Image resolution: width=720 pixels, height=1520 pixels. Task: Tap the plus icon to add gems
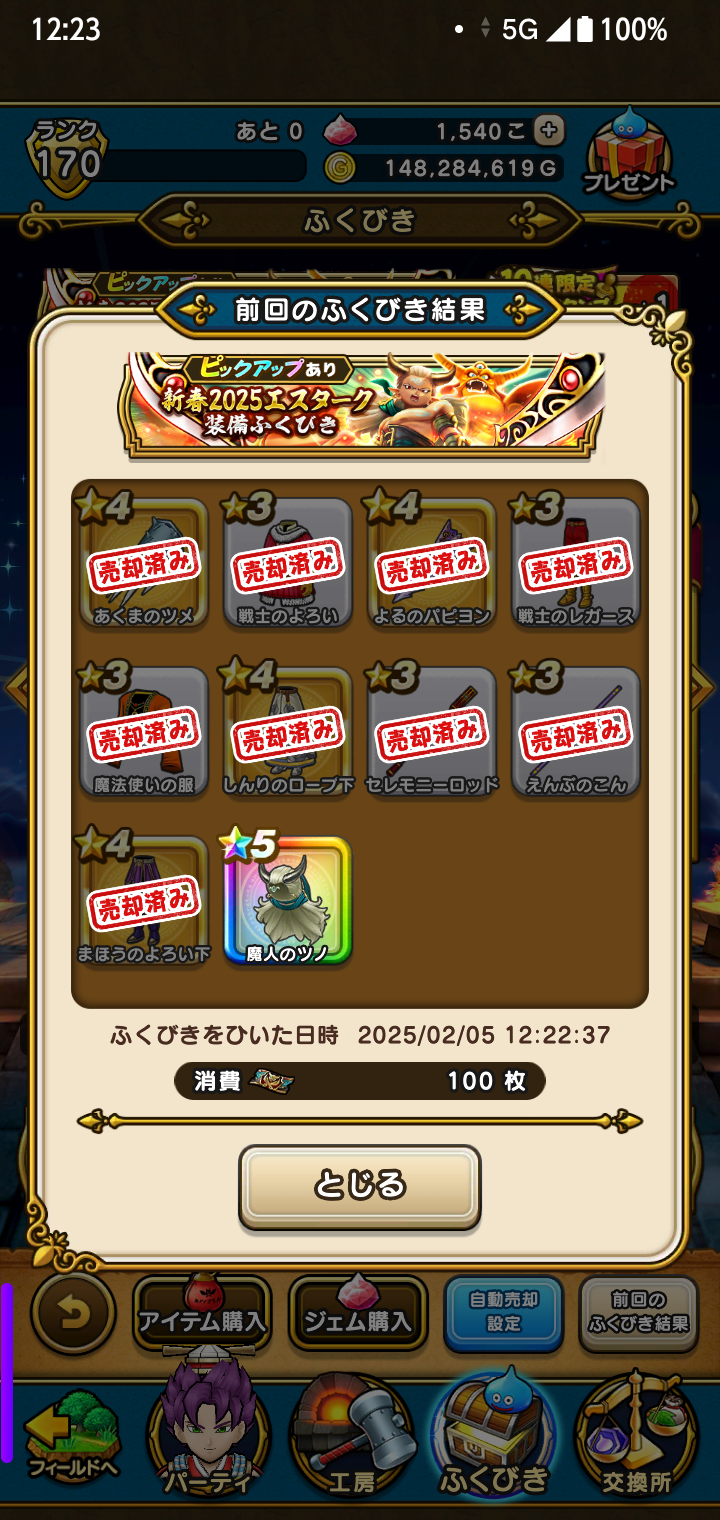pyautogui.click(x=548, y=130)
